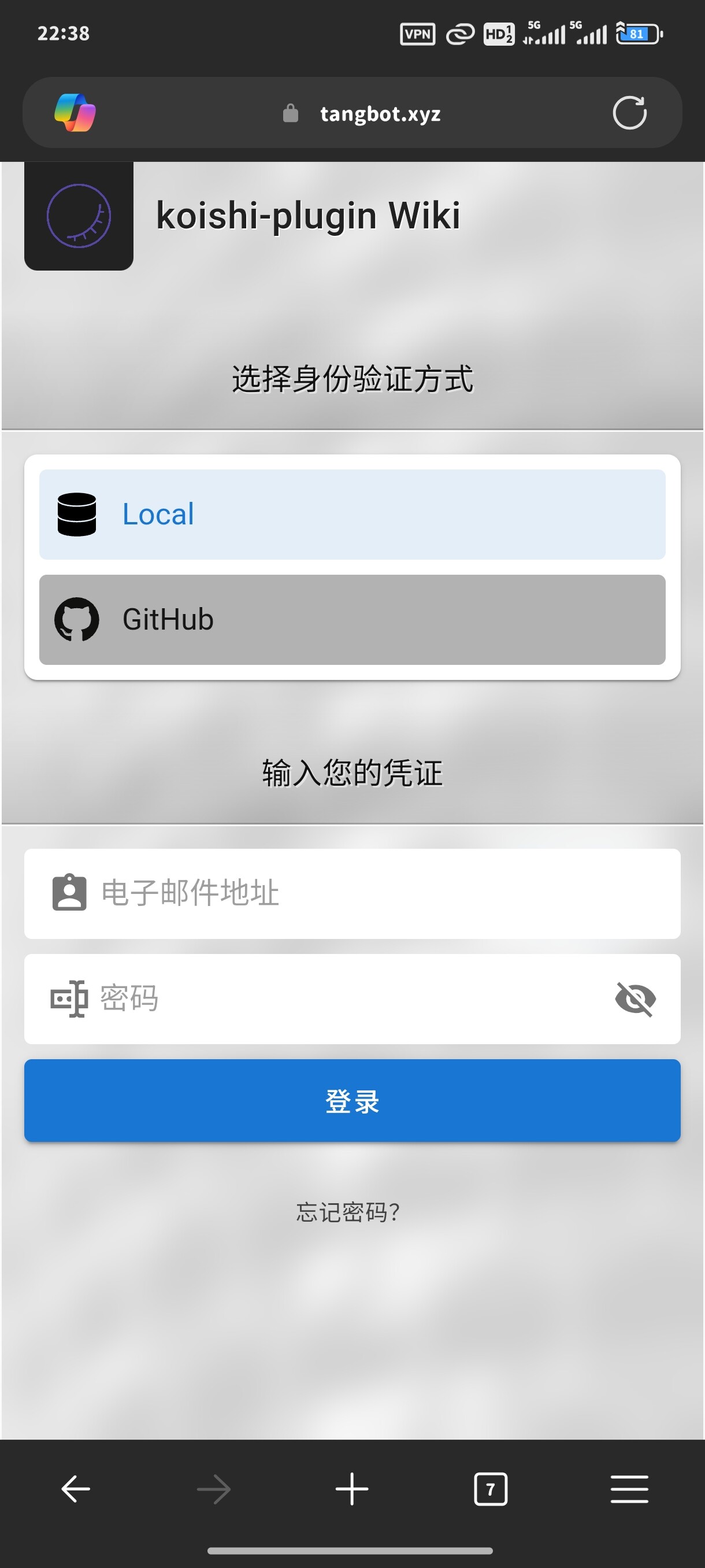This screenshot has height=1568, width=705.
Task: Select the Local authentication method
Action: click(x=352, y=515)
